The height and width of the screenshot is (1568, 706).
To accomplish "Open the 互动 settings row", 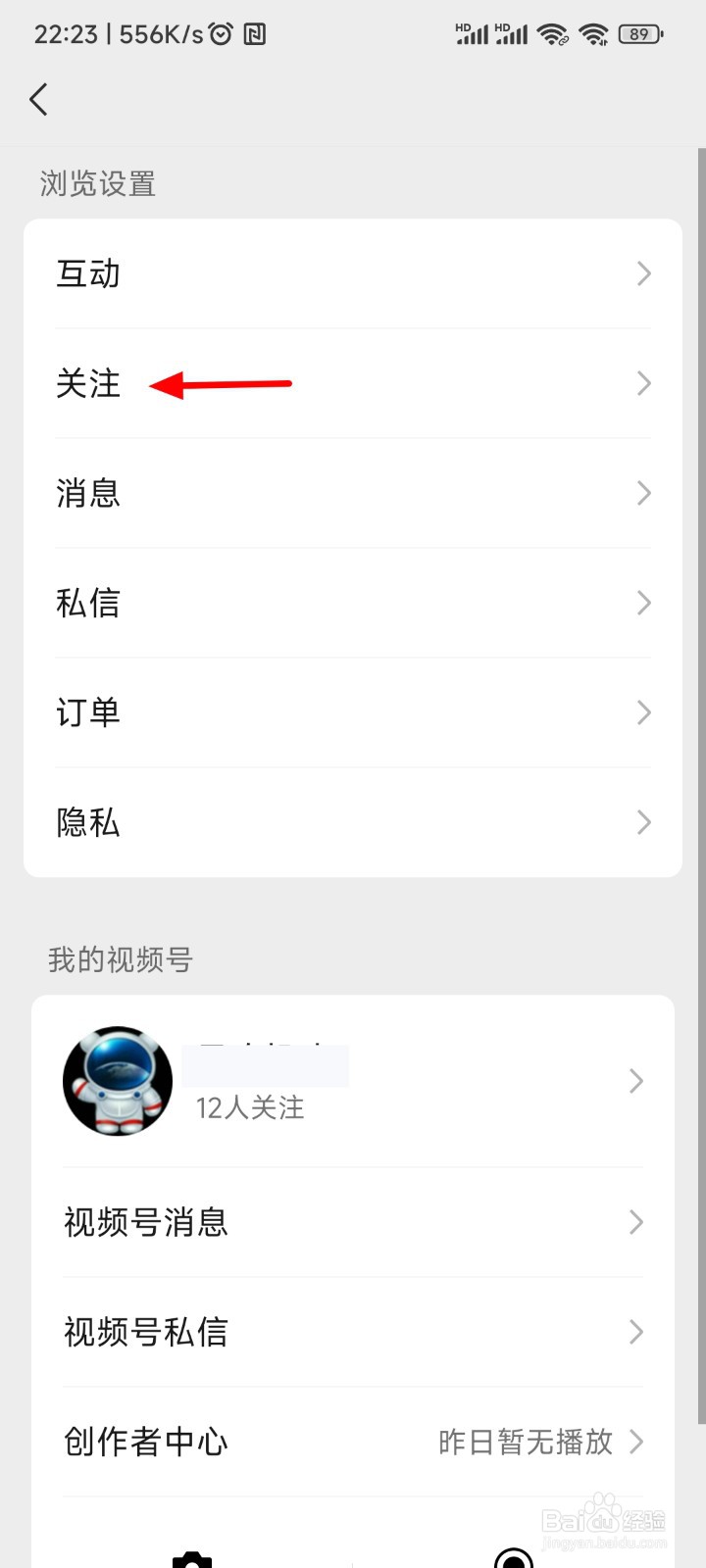I will point(353,273).
